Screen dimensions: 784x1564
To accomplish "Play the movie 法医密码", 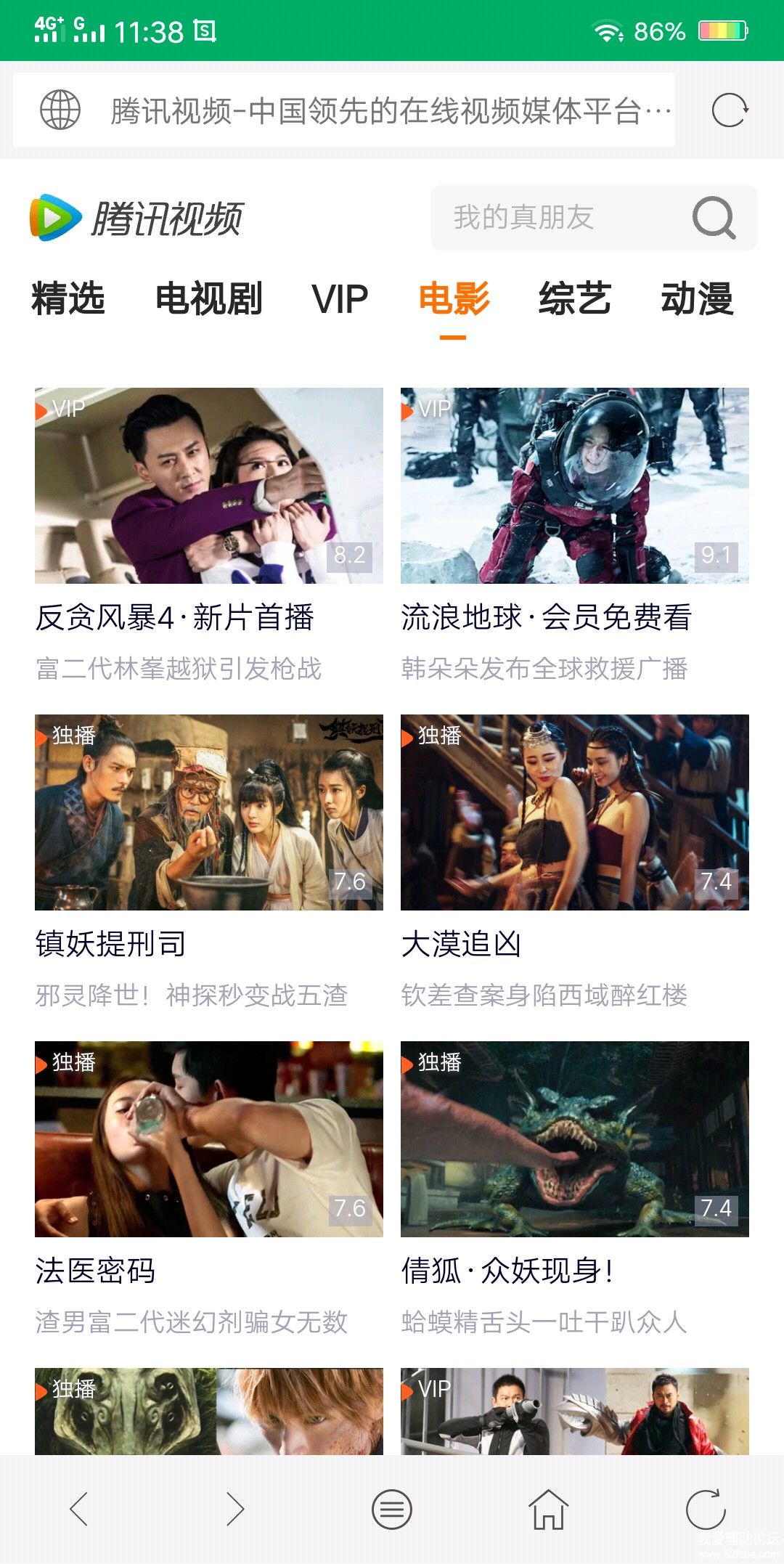I will [x=209, y=1140].
